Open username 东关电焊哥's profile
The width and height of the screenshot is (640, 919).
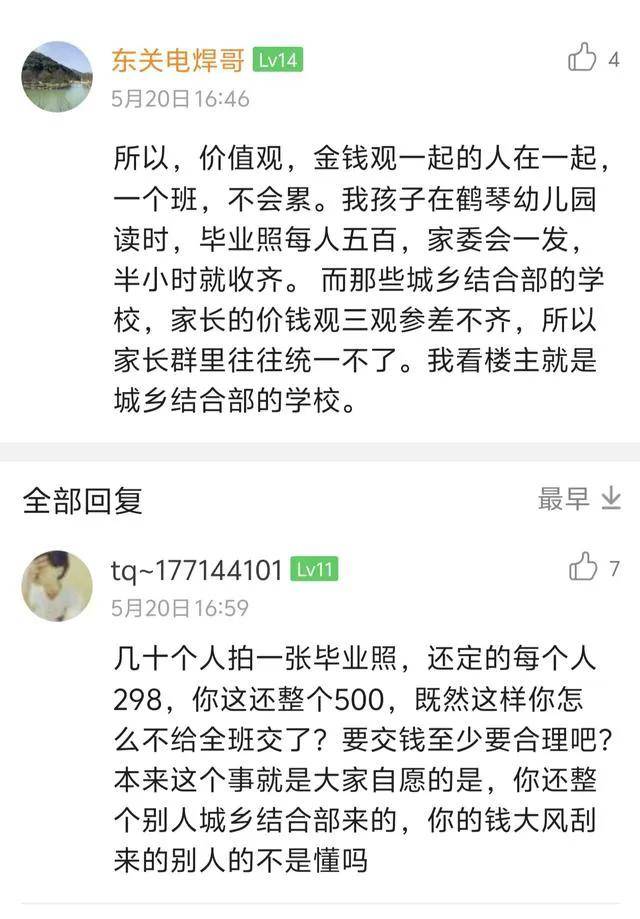click(x=178, y=60)
